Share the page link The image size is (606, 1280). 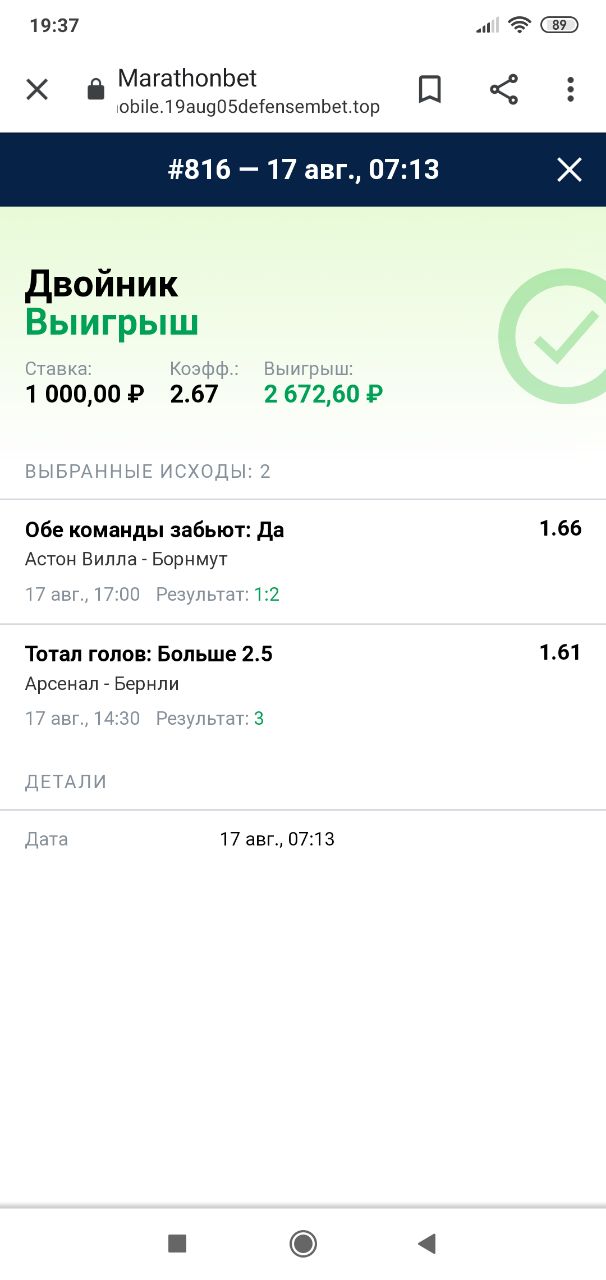[504, 90]
